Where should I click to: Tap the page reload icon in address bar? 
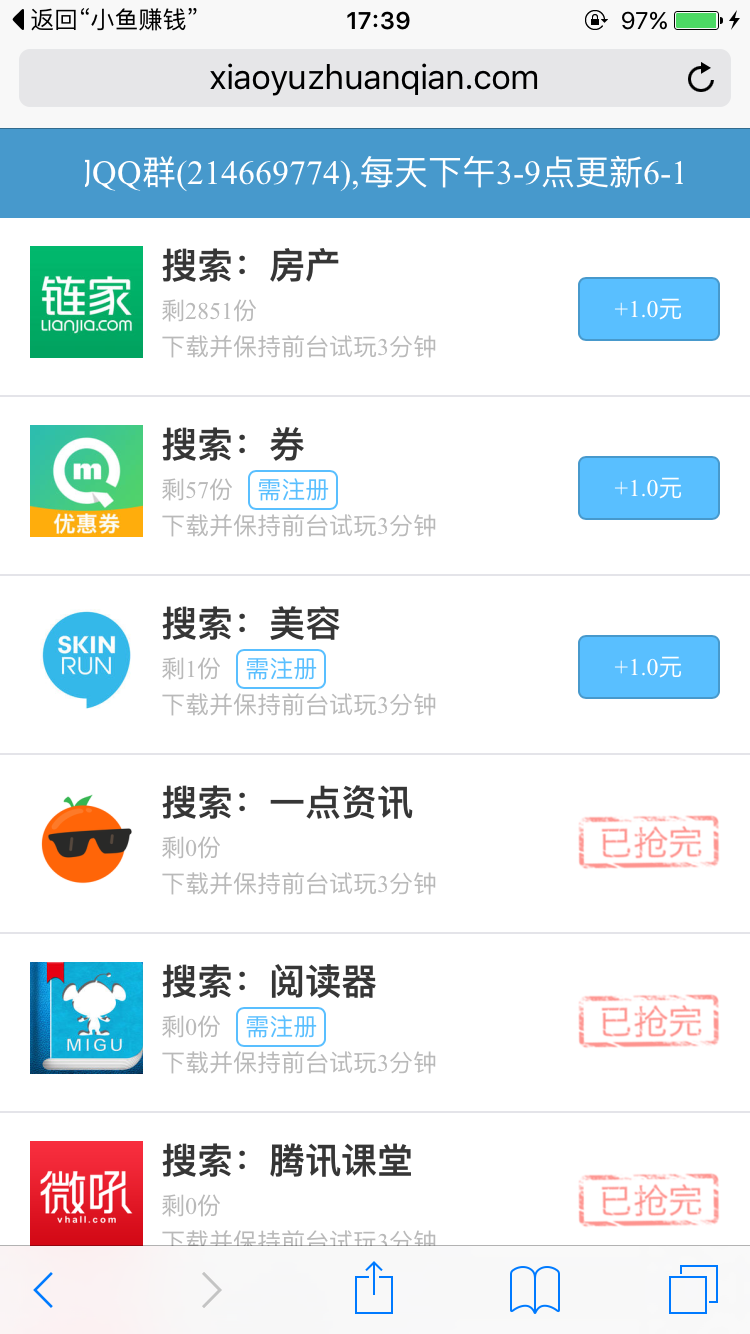click(700, 78)
